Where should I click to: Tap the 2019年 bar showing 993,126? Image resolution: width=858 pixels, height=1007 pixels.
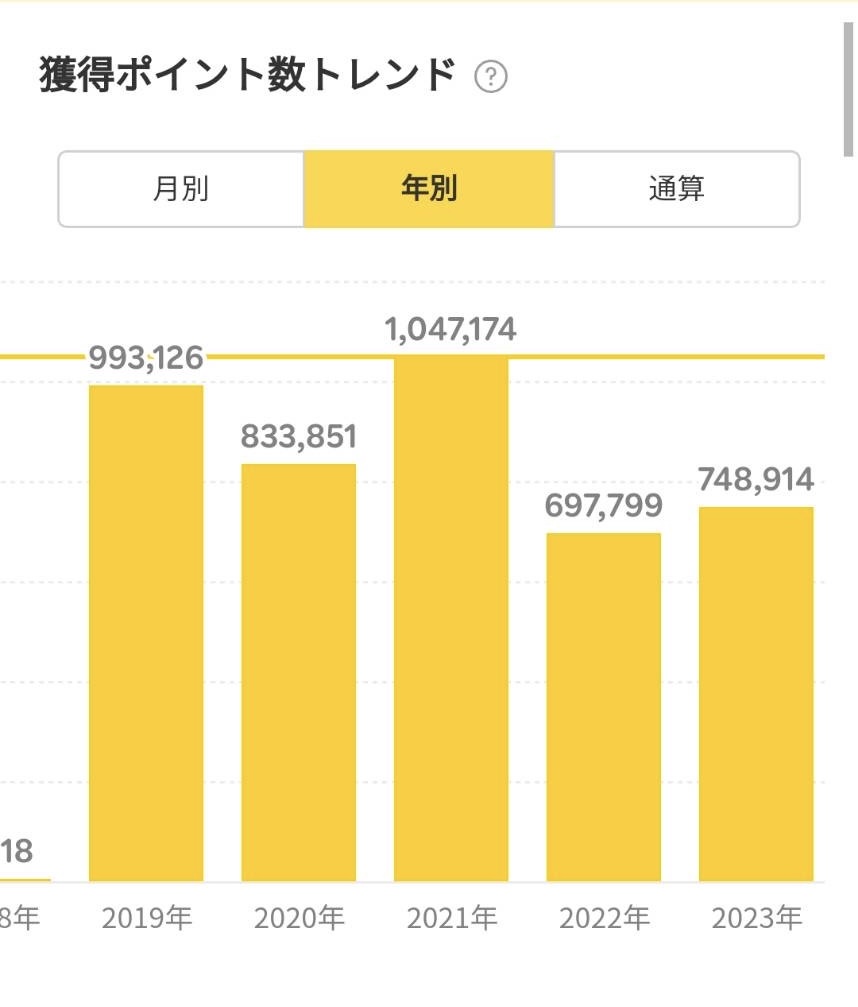pyautogui.click(x=146, y=632)
